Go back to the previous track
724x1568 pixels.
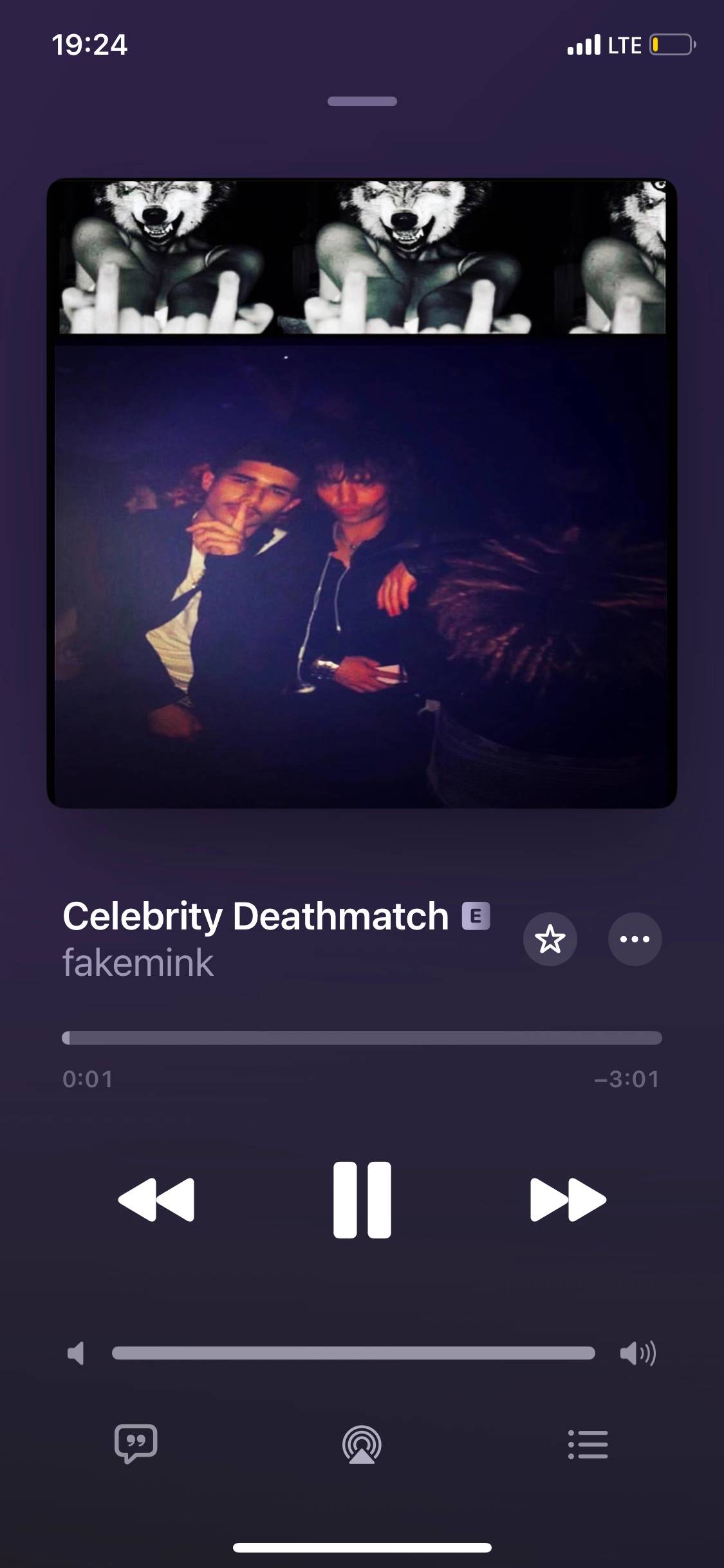tap(156, 1200)
